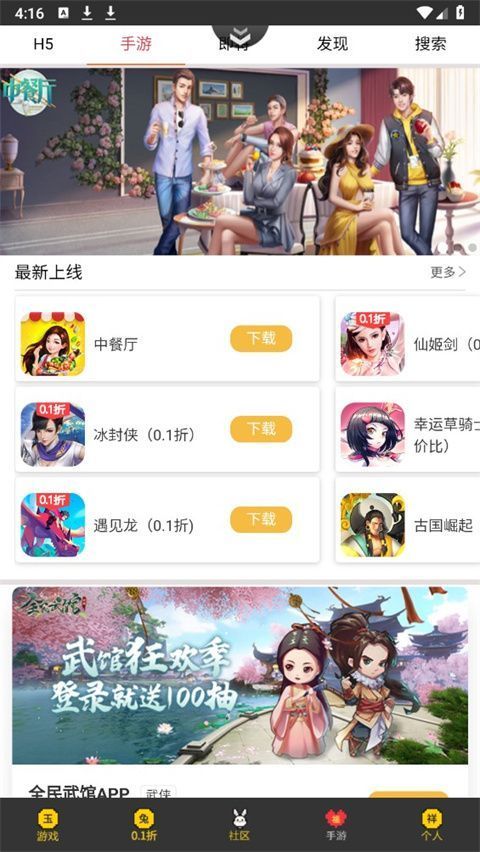Expand the pull-down double chevron handle

tap(240, 36)
